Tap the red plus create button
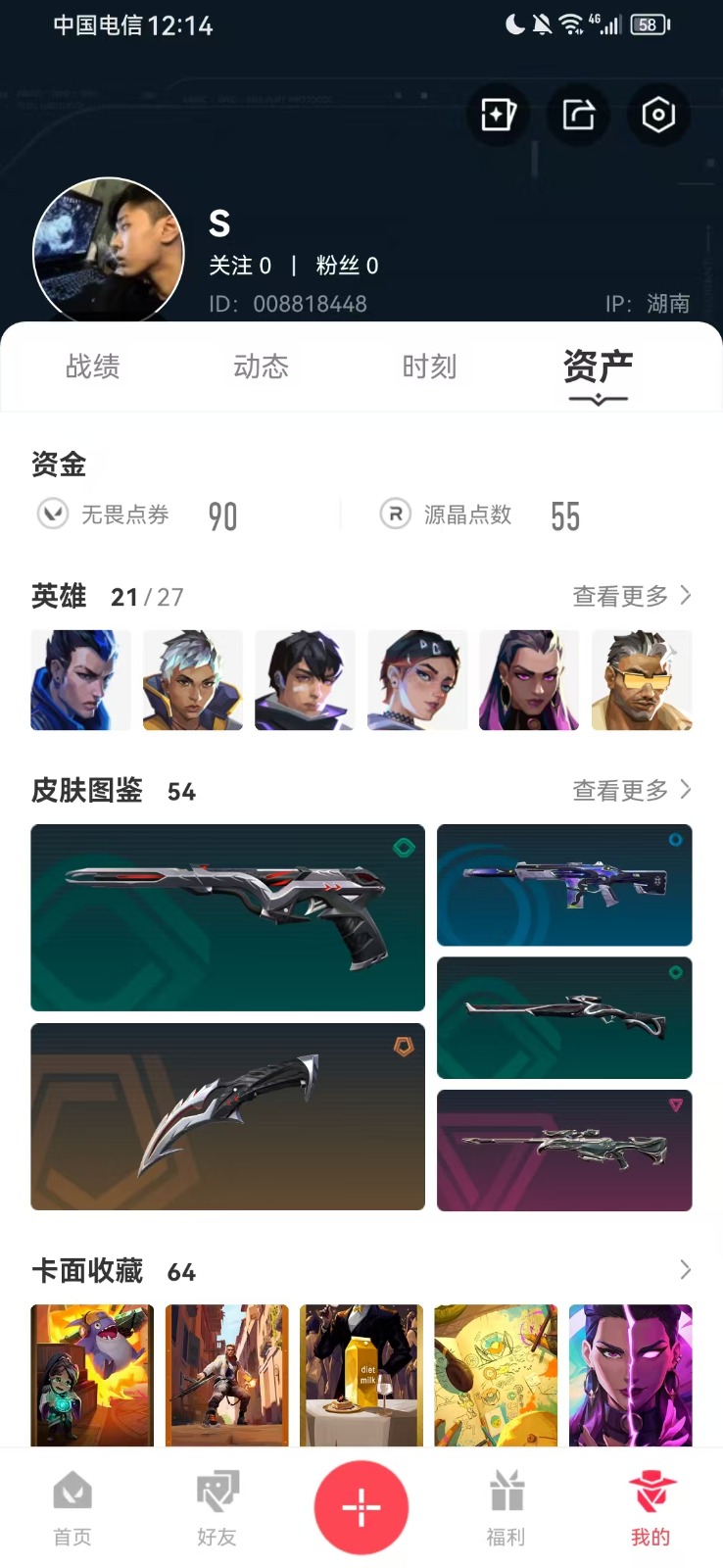The height and width of the screenshot is (1568, 723). 361,1507
